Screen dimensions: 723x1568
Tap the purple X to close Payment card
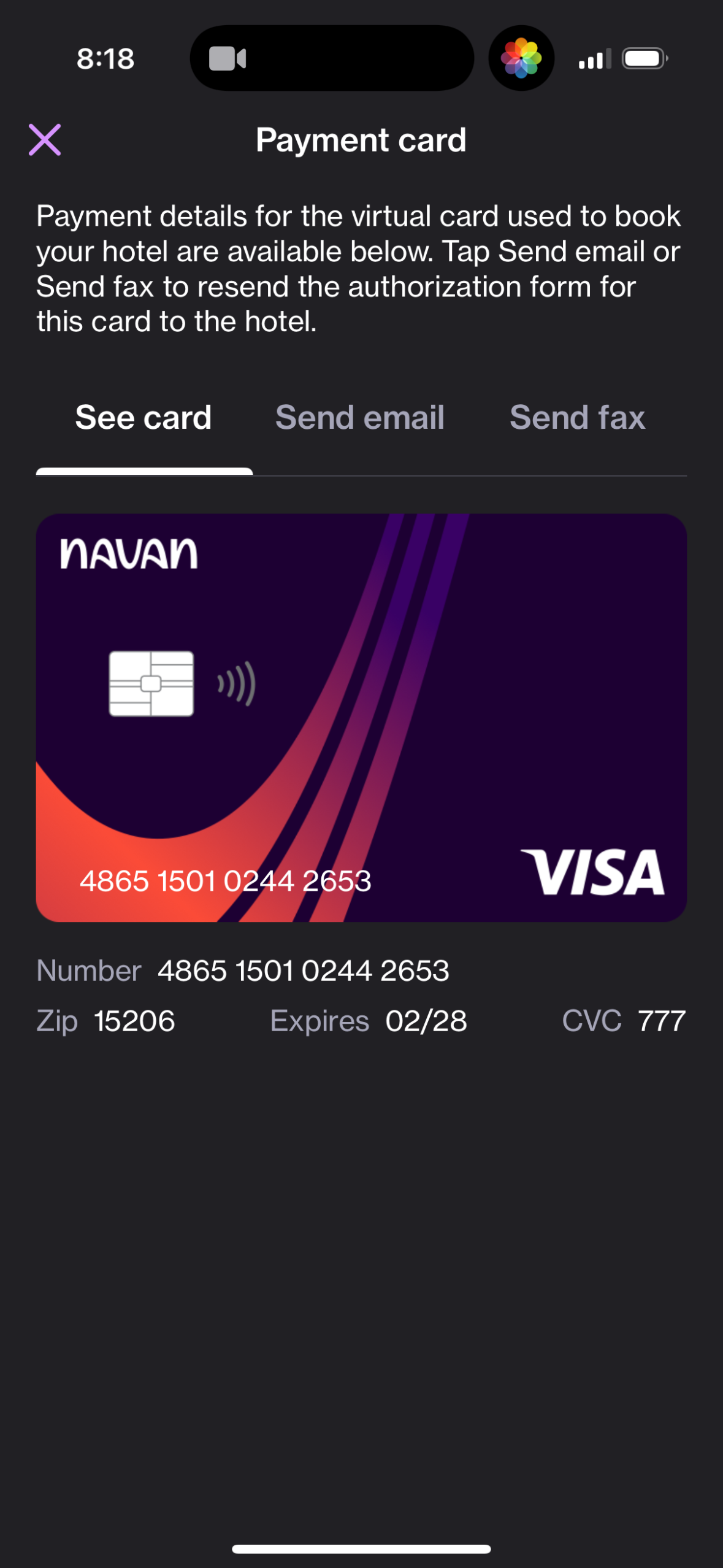(x=46, y=140)
